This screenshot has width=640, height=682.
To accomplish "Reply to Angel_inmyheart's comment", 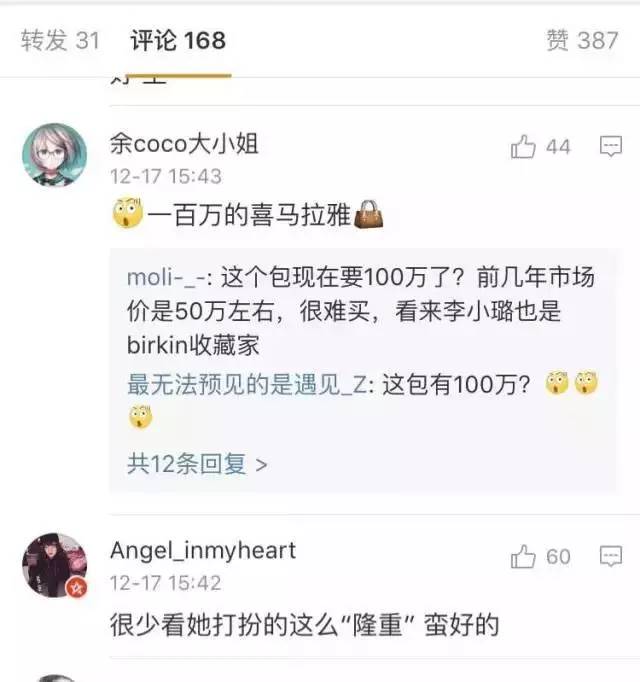I will tap(610, 556).
